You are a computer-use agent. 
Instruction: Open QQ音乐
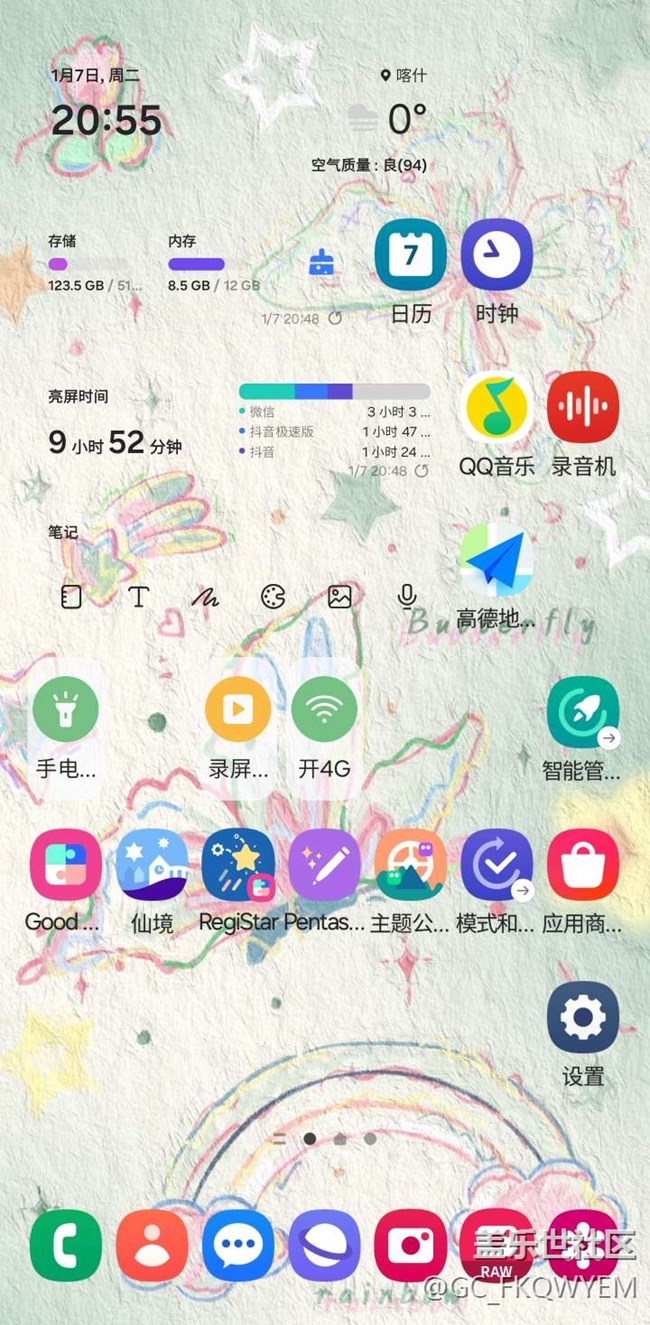pyautogui.click(x=497, y=408)
